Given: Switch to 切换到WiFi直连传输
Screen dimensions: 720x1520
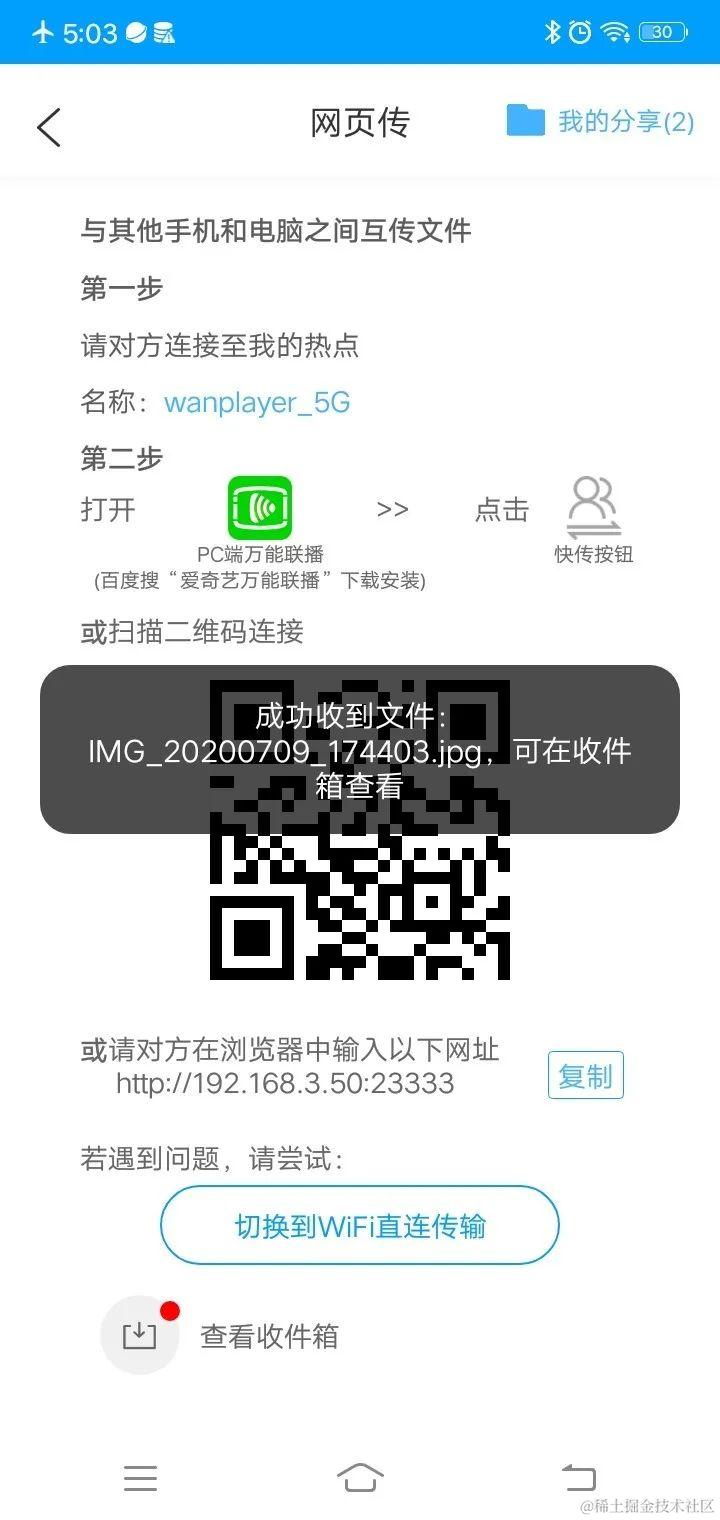Looking at the screenshot, I should [x=360, y=1225].
